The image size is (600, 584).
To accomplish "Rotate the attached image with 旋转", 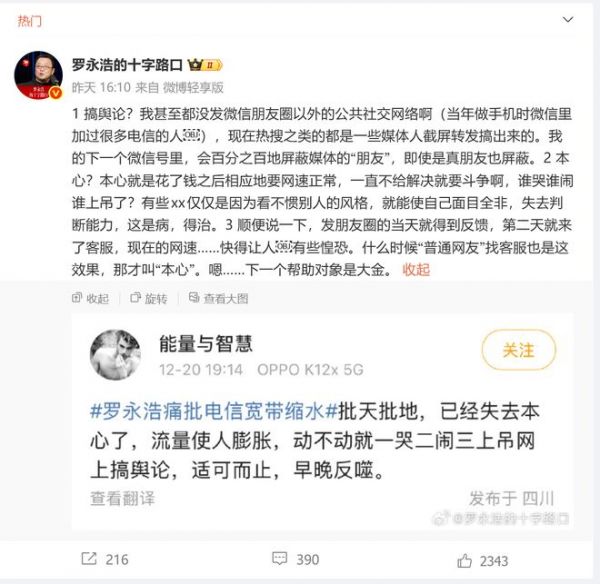I will 150,298.
